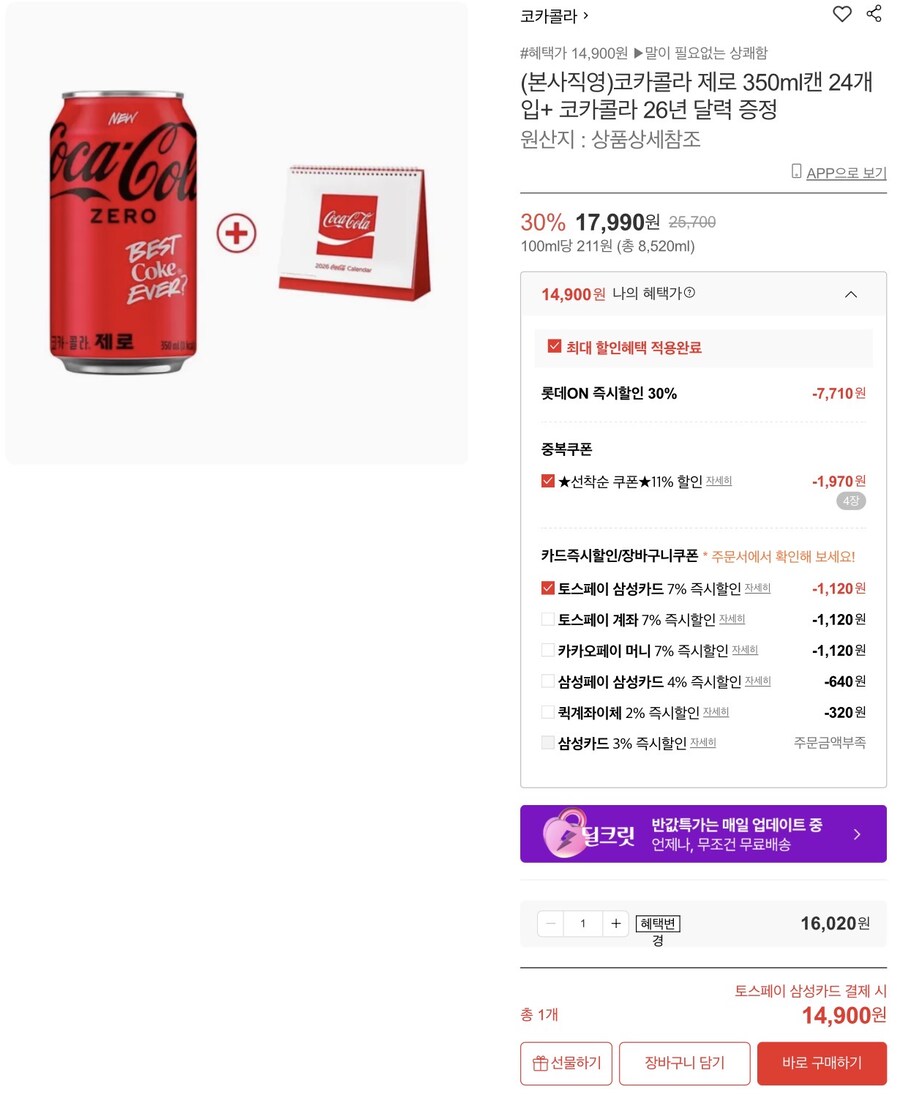
Task: Open the 코카콜라 brand page link
Action: (x=548, y=15)
